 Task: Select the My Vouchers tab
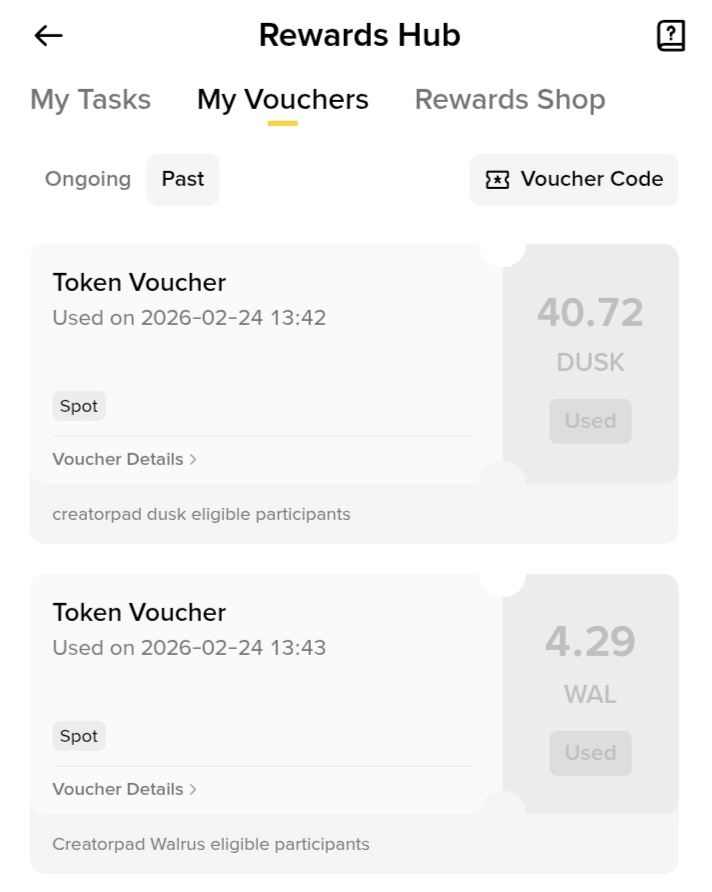point(283,100)
